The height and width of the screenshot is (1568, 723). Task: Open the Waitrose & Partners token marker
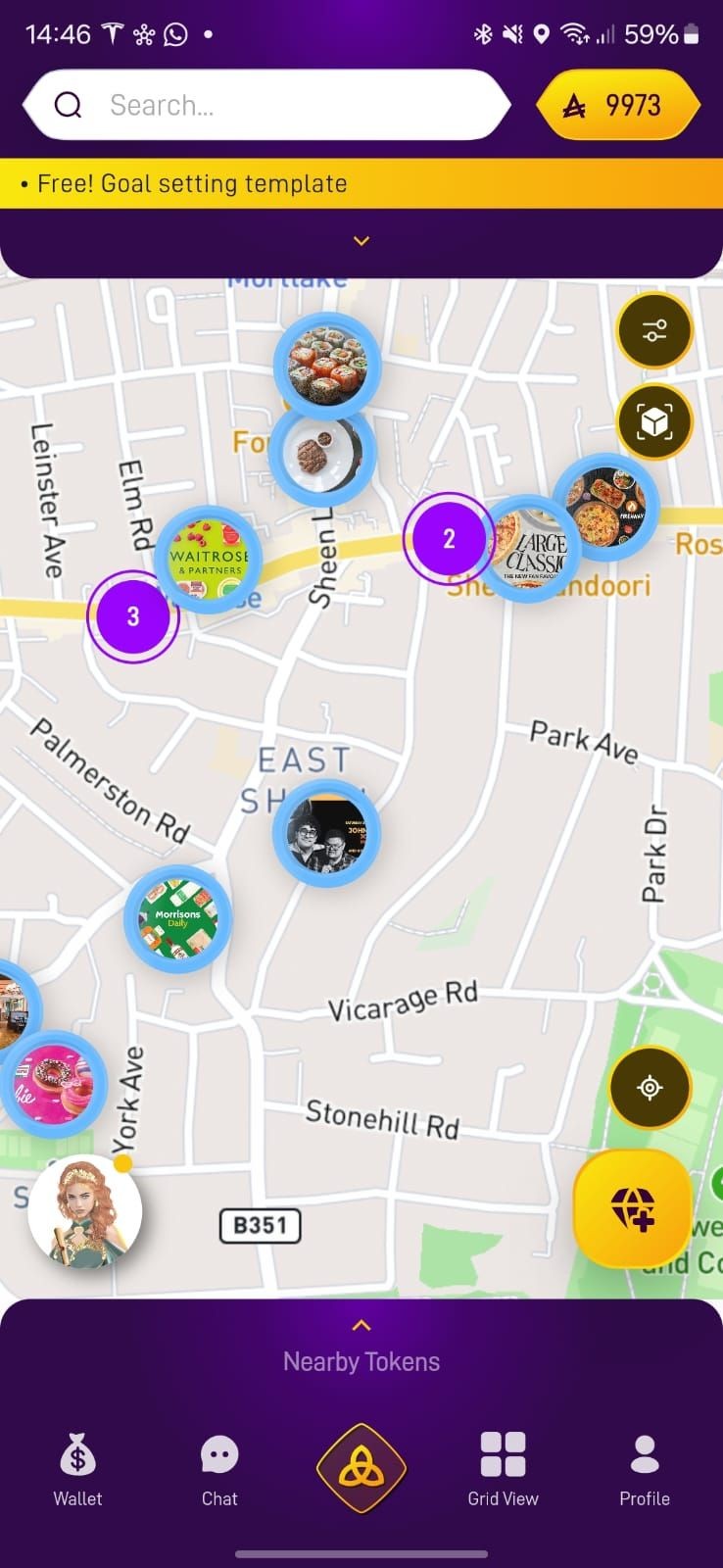(x=207, y=561)
